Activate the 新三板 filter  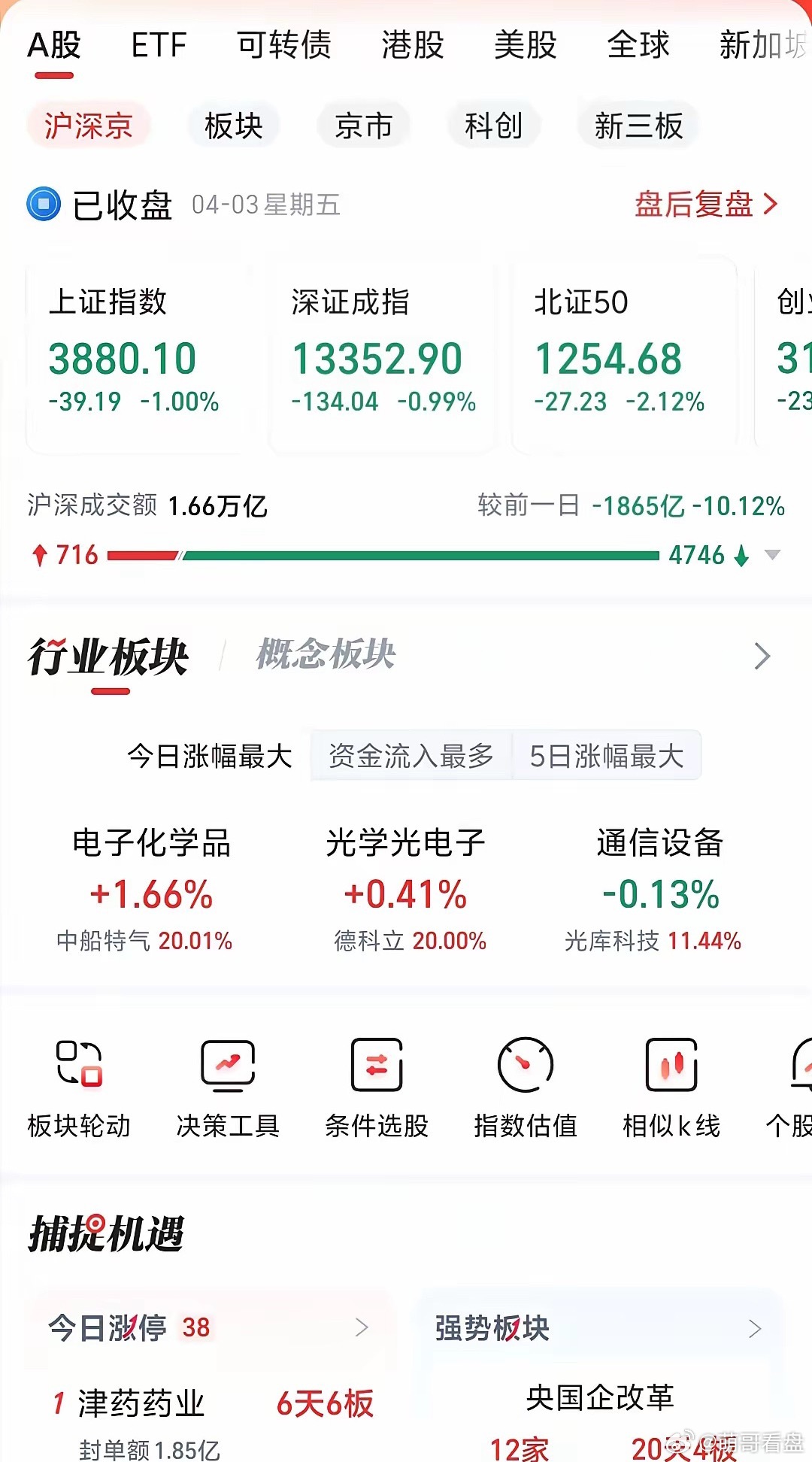tap(638, 126)
